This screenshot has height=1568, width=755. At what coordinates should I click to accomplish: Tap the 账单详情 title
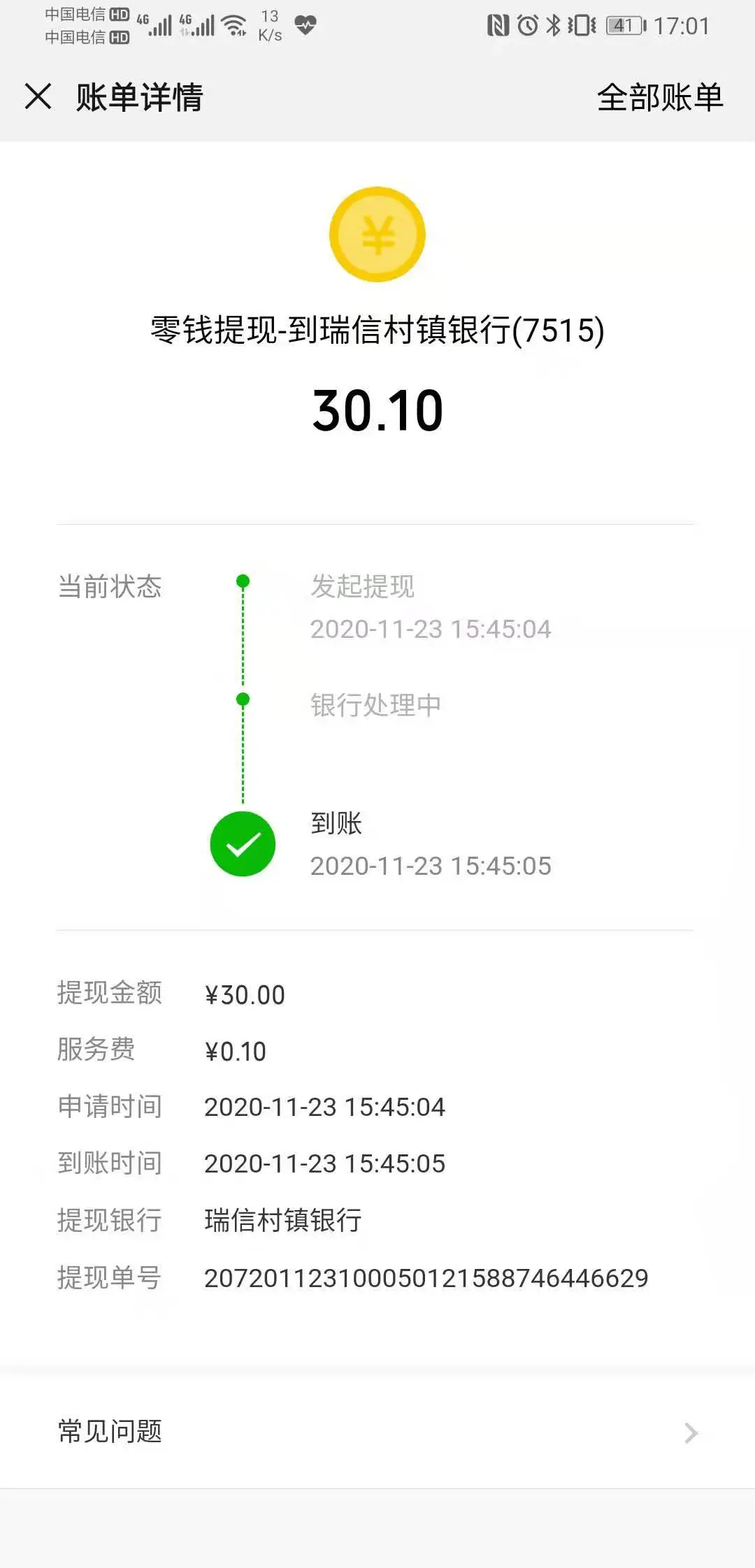coord(138,99)
